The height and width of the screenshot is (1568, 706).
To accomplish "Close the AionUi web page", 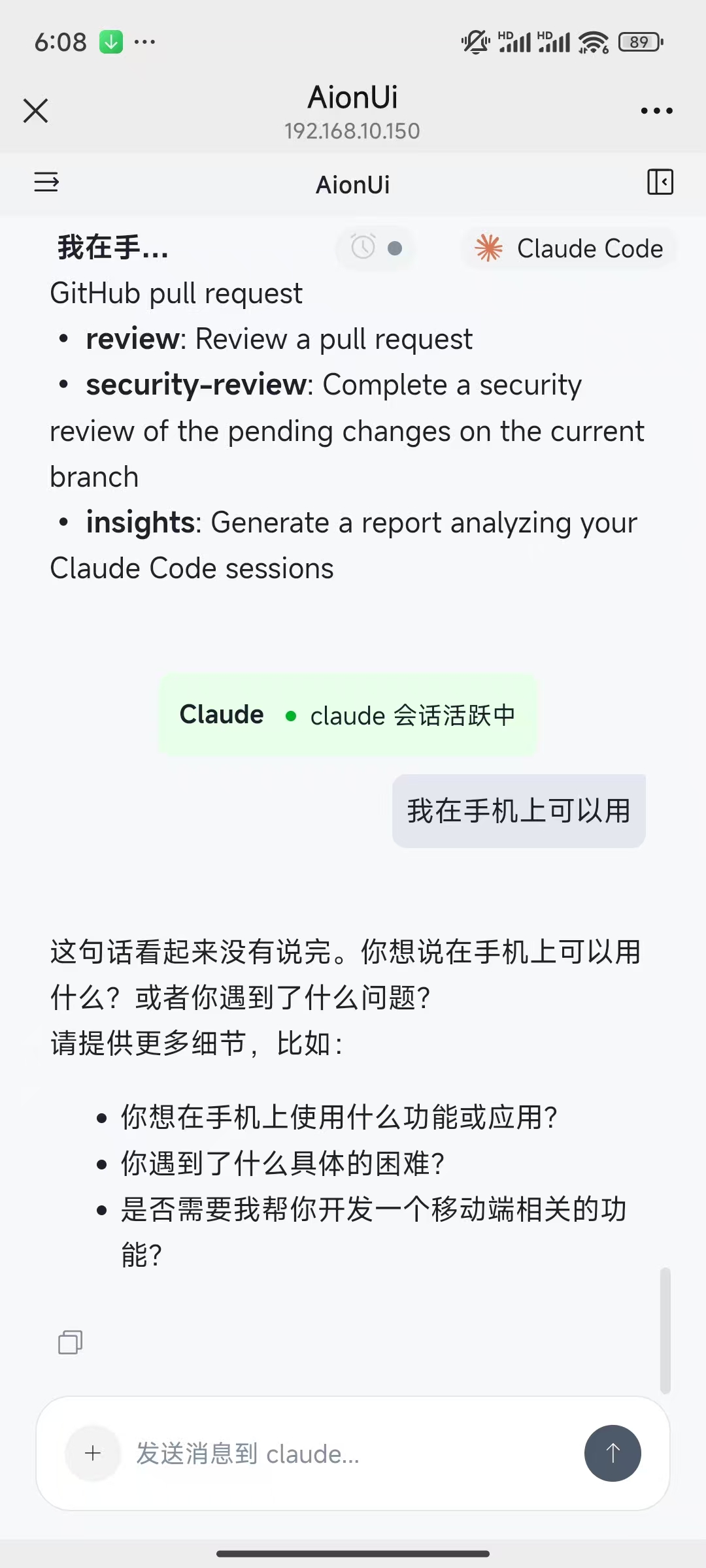I will click(35, 110).
